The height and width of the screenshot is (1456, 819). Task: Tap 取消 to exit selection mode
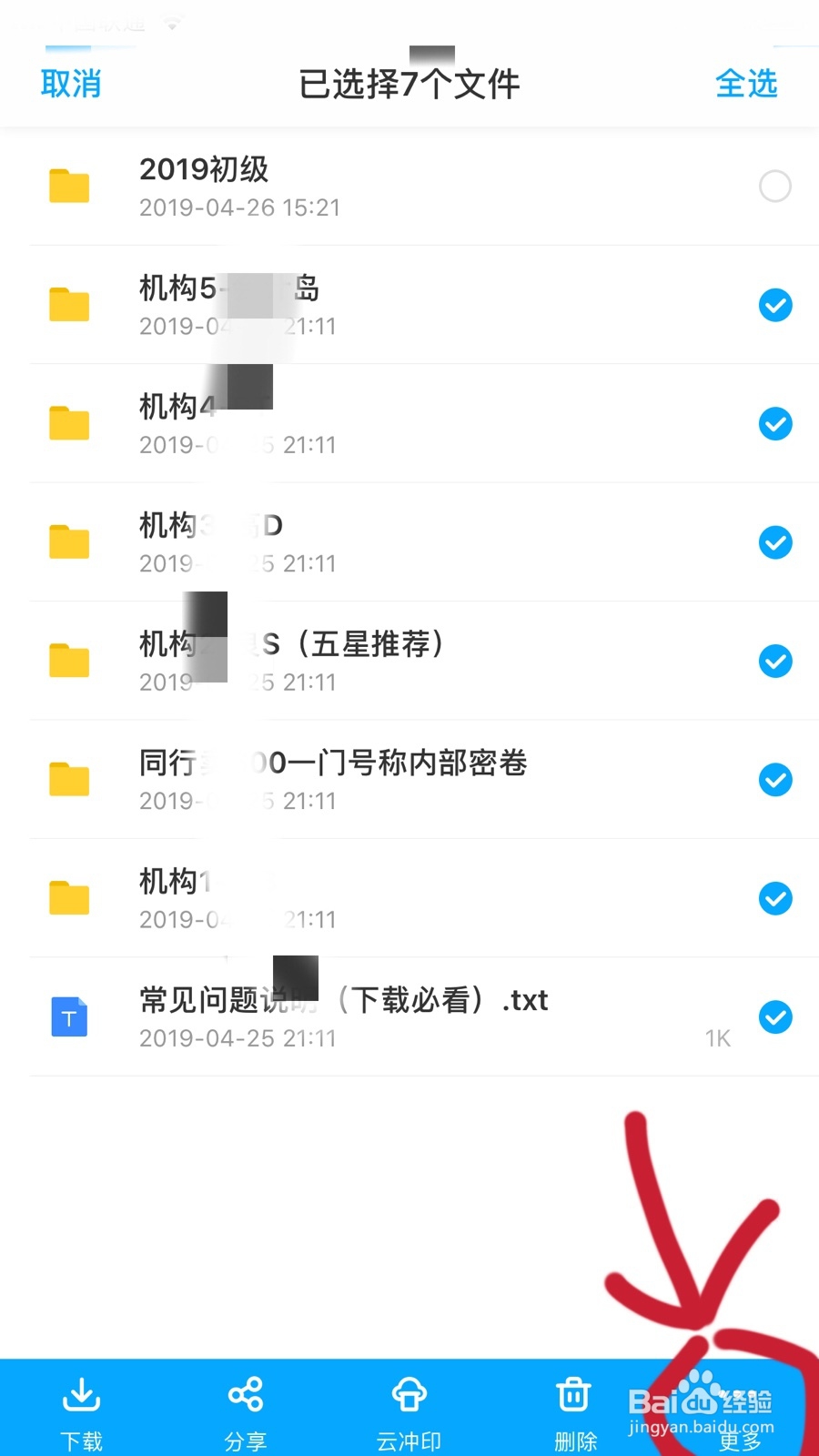[71, 83]
